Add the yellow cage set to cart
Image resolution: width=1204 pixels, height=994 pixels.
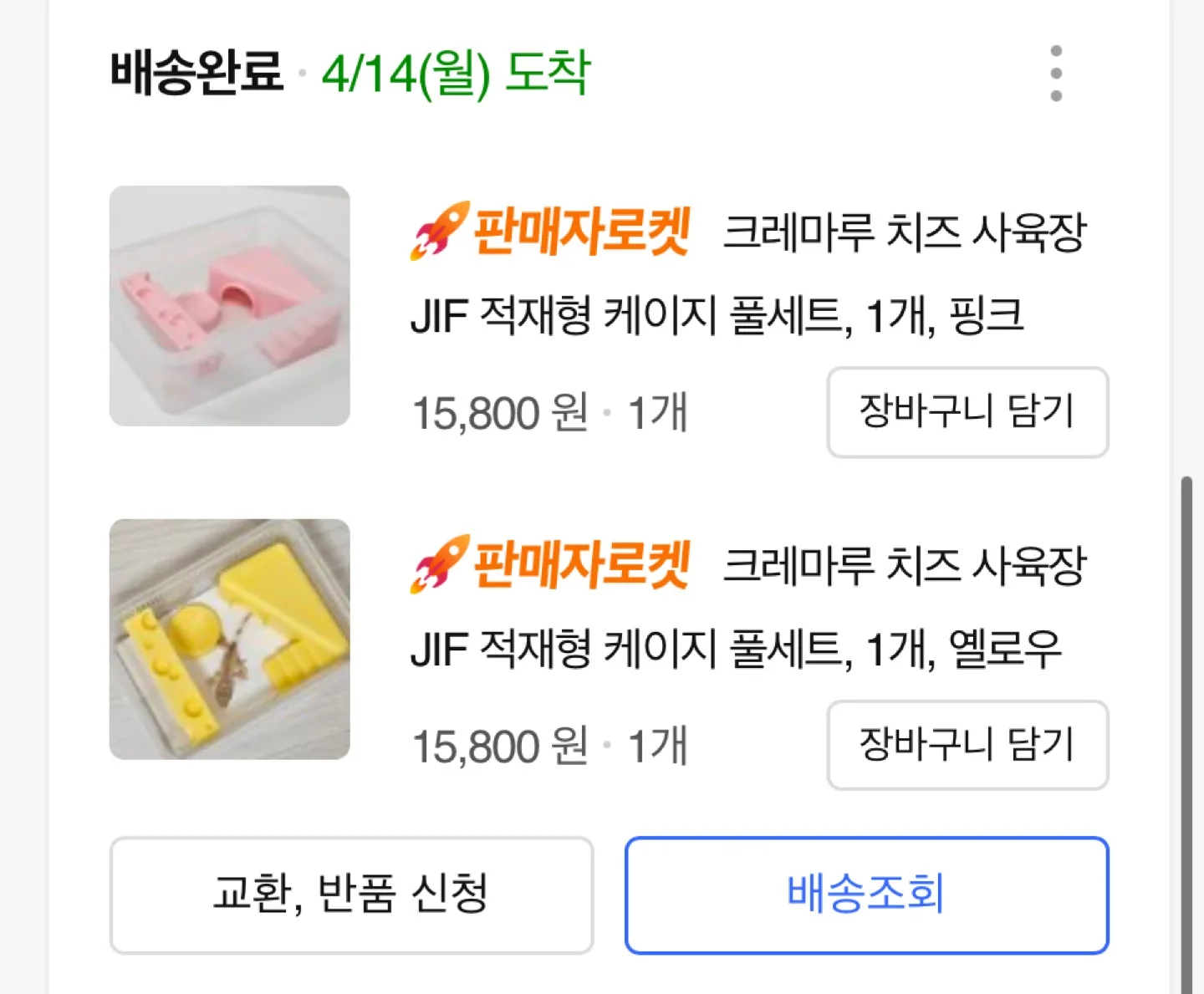tap(967, 745)
